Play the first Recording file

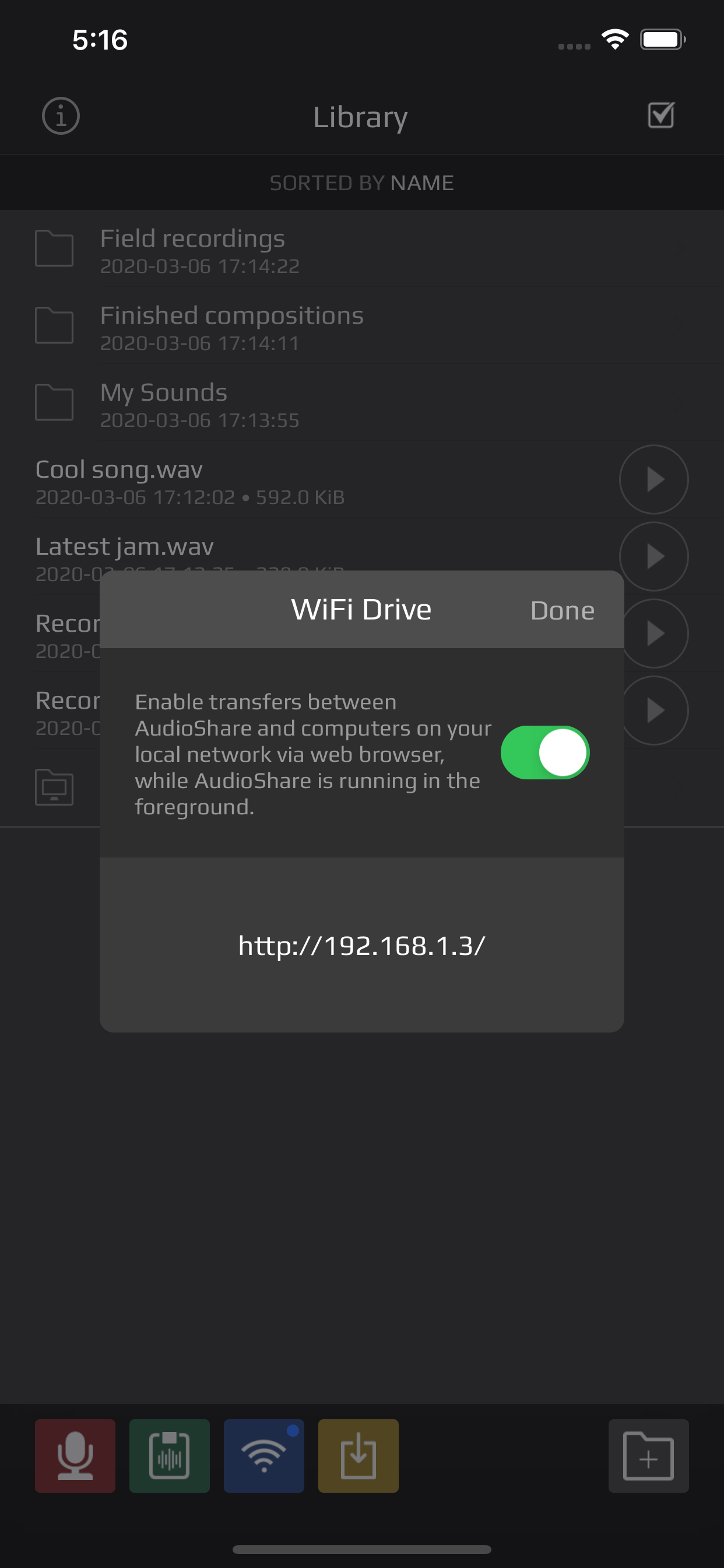click(x=653, y=633)
